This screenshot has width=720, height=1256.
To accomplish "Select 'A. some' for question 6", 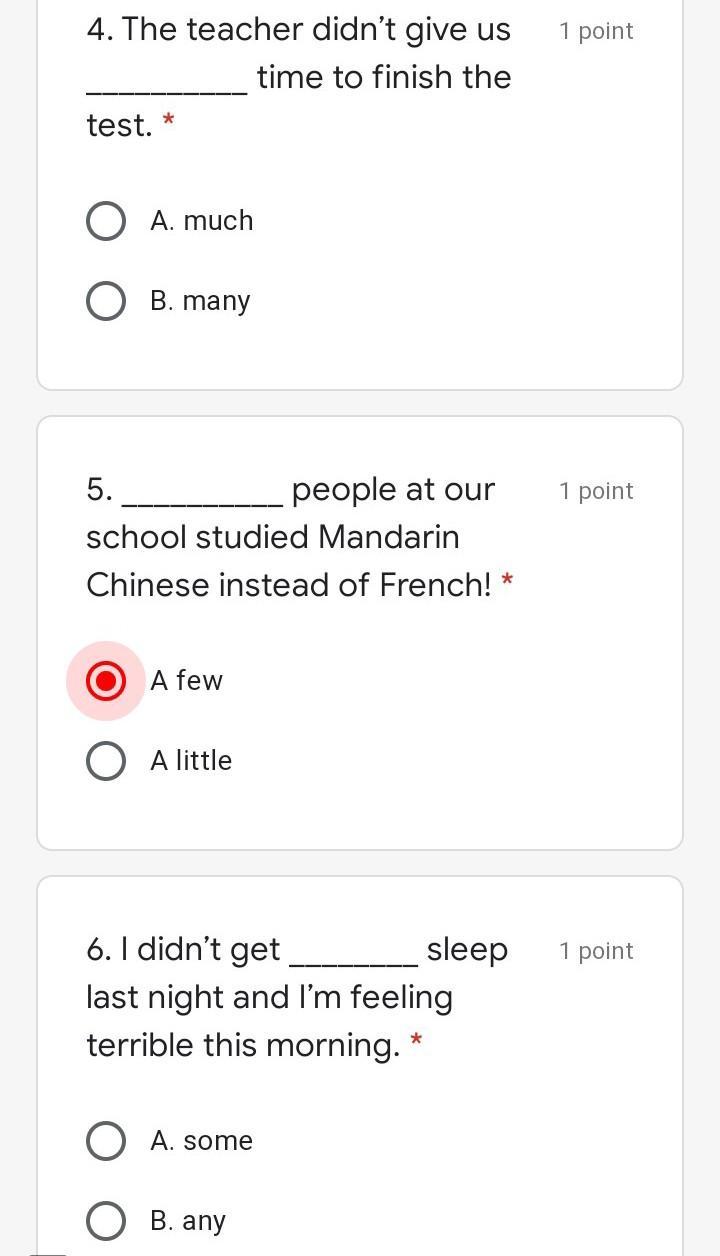I will (106, 1141).
